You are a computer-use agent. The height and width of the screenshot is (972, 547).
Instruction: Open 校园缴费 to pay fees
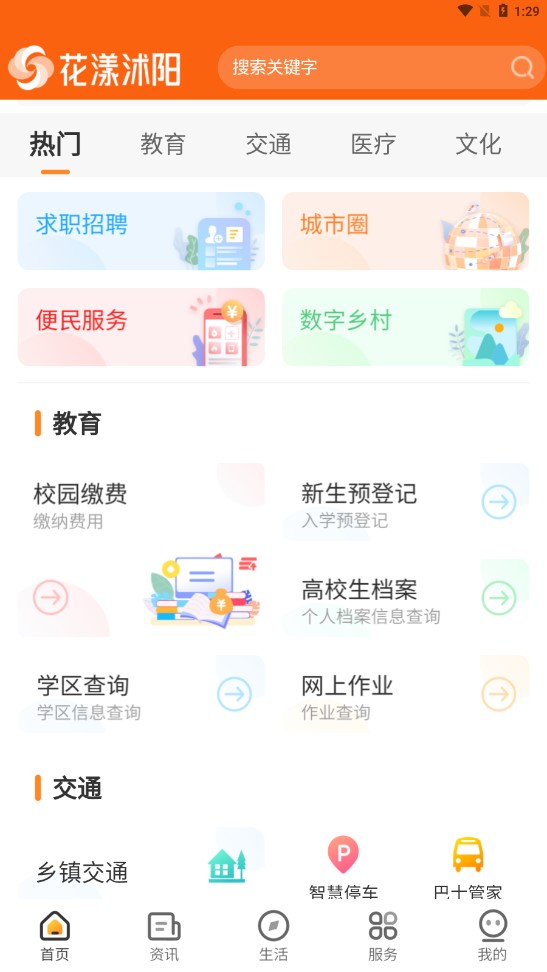point(141,550)
